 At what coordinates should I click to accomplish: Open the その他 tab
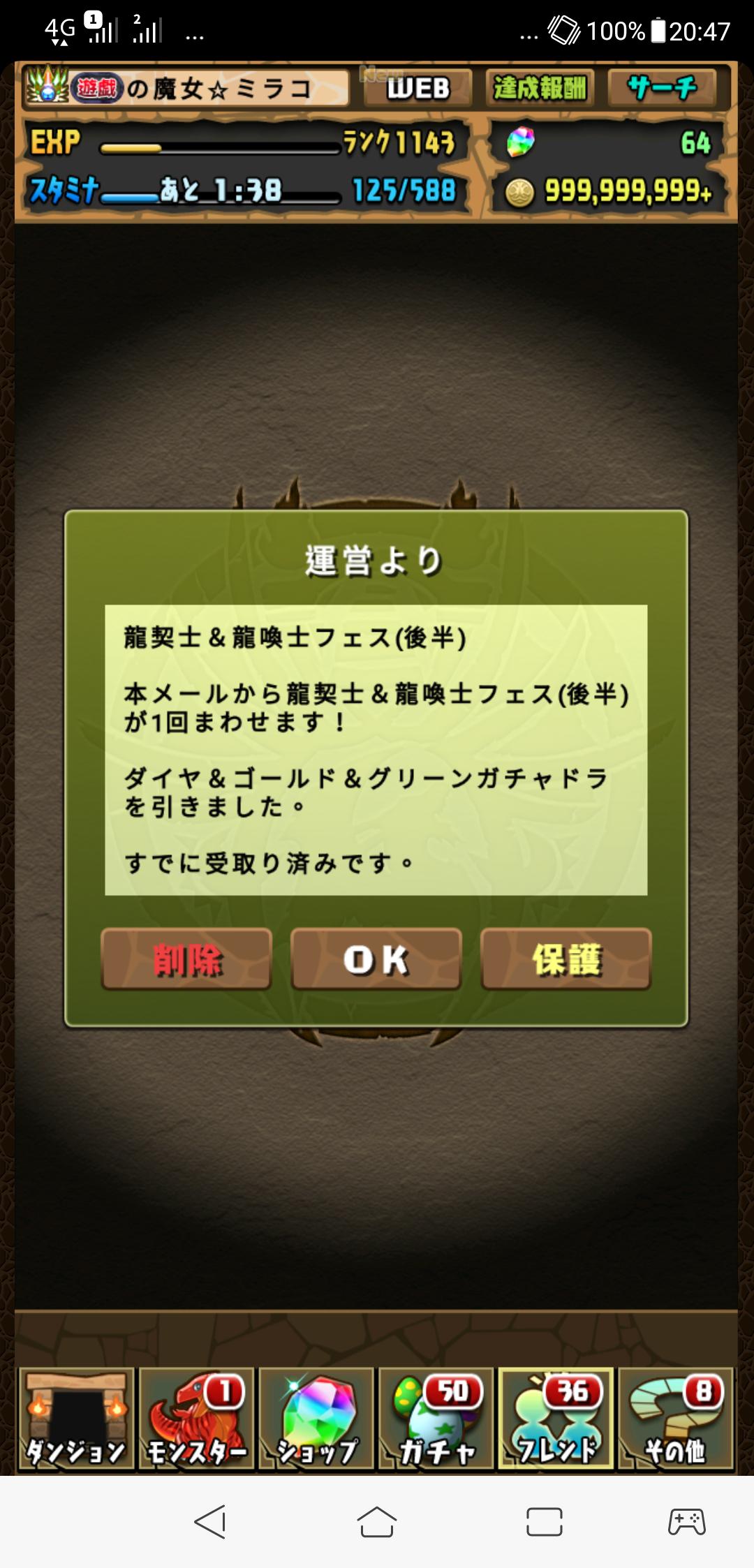[x=675, y=1419]
